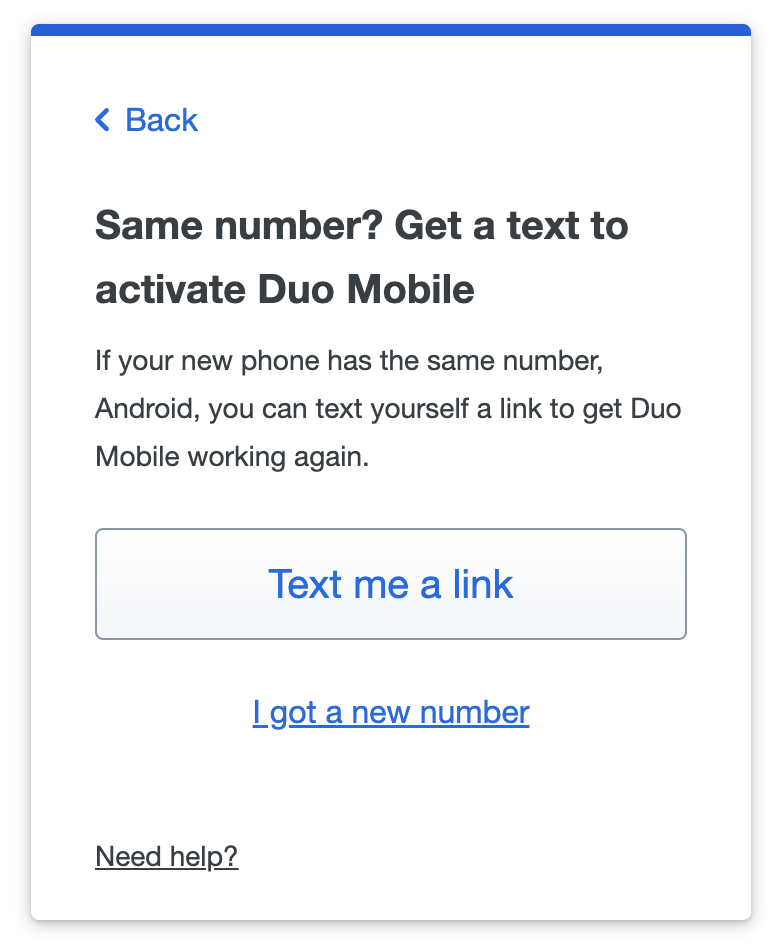Open the Need help? link
Image resolution: width=780 pixels, height=946 pixels.
click(166, 857)
